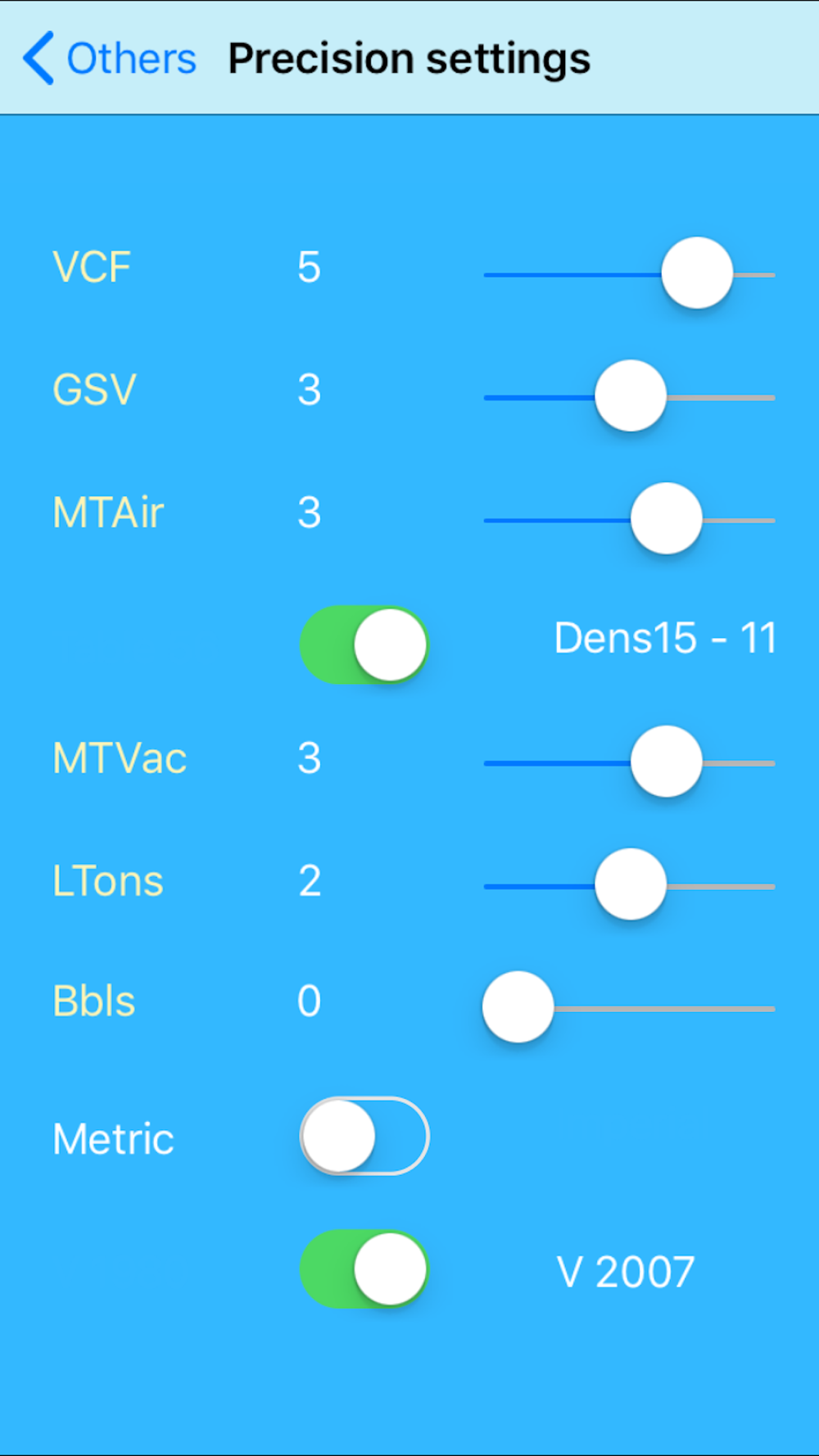Screen dimensions: 819x1456
Task: Tap the MTVac precision slider
Action: click(666, 762)
